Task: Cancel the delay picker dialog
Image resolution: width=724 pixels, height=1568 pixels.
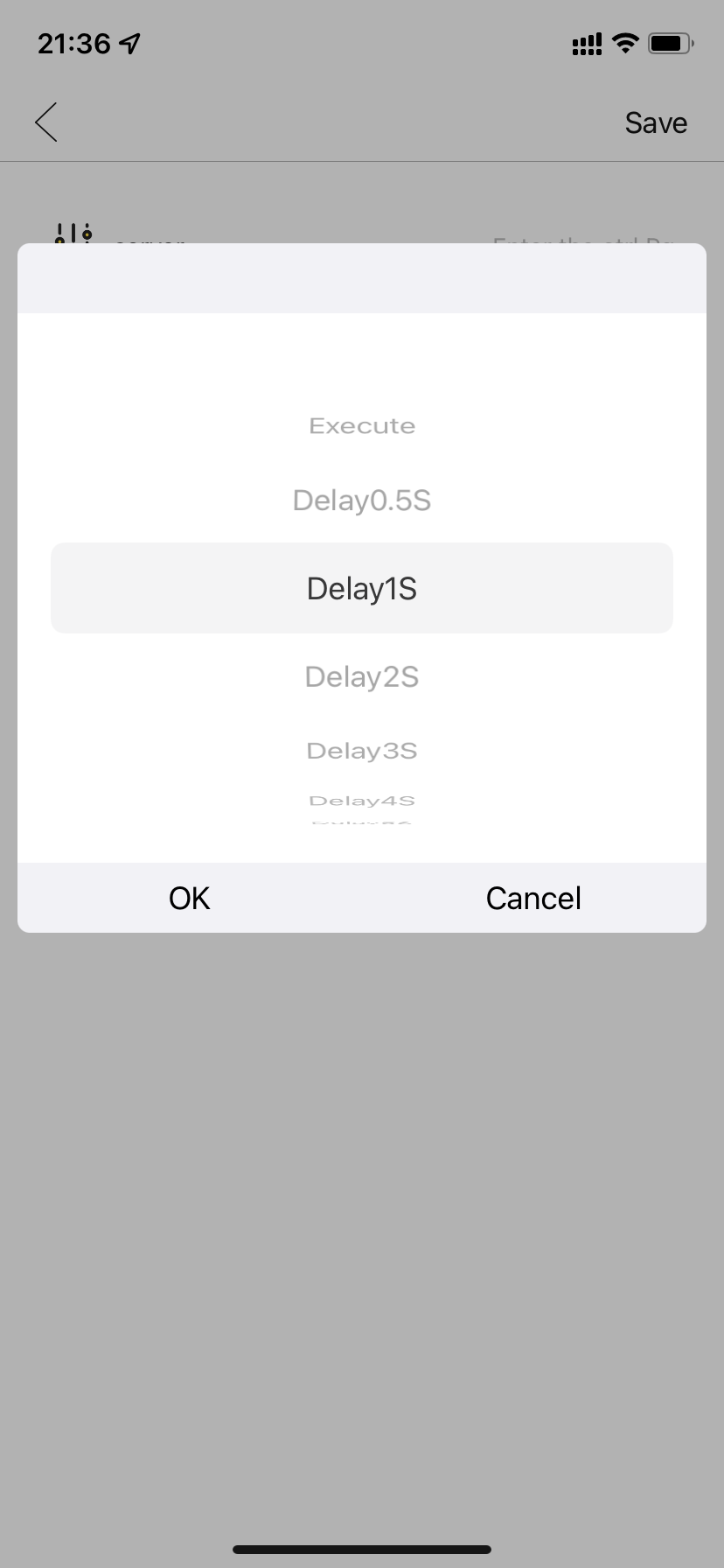Action: point(533,898)
